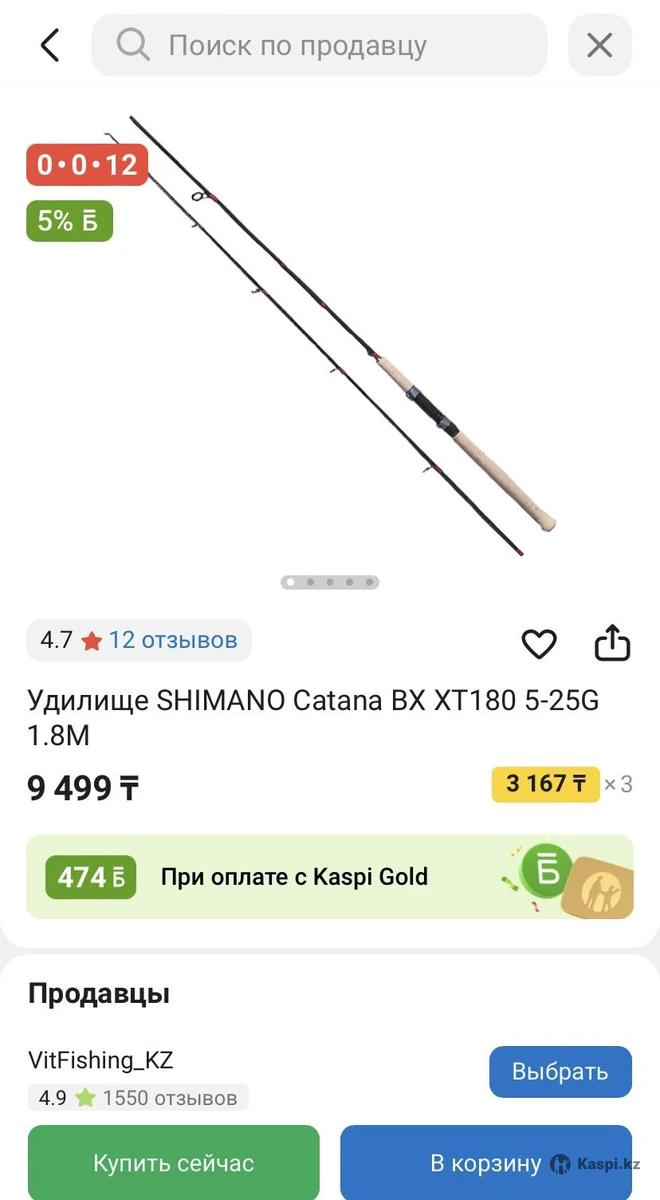Tap the image page indicator dots
Viewport: 660px width, 1200px height.
point(330,581)
